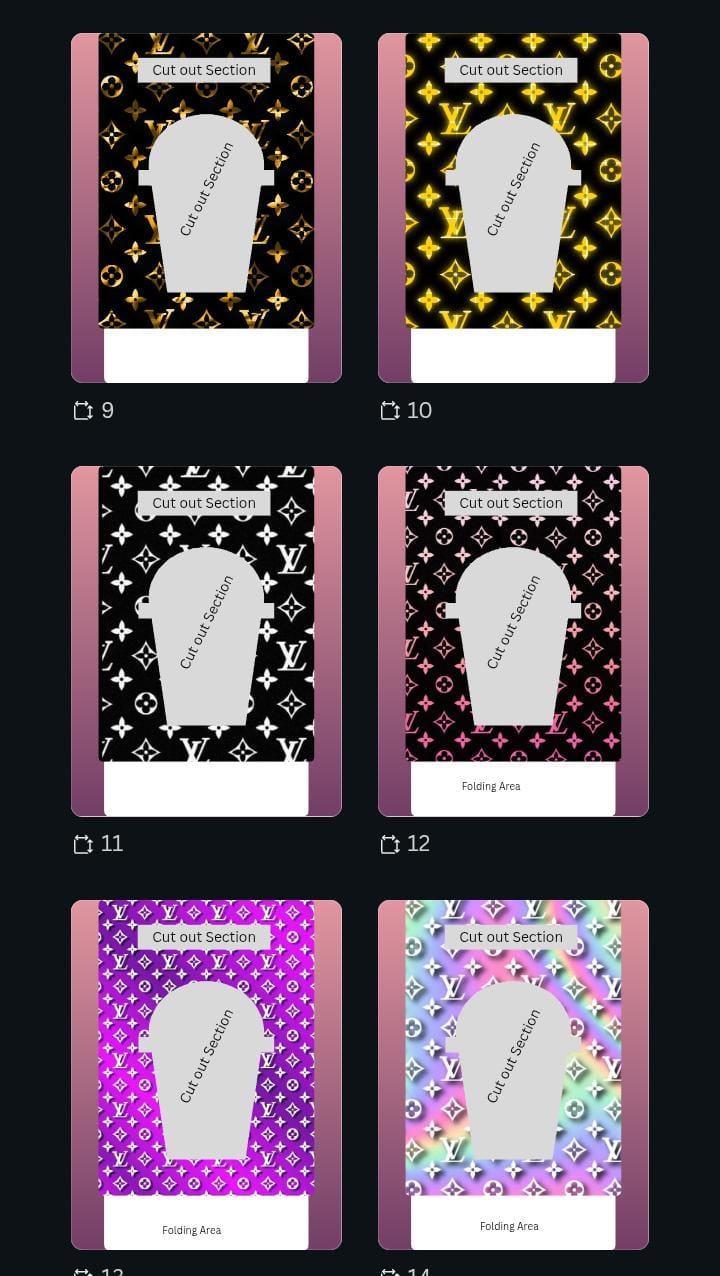Select page 12 with pink monogram pattern
Image resolution: width=720 pixels, height=1276 pixels.
pyautogui.click(x=513, y=641)
